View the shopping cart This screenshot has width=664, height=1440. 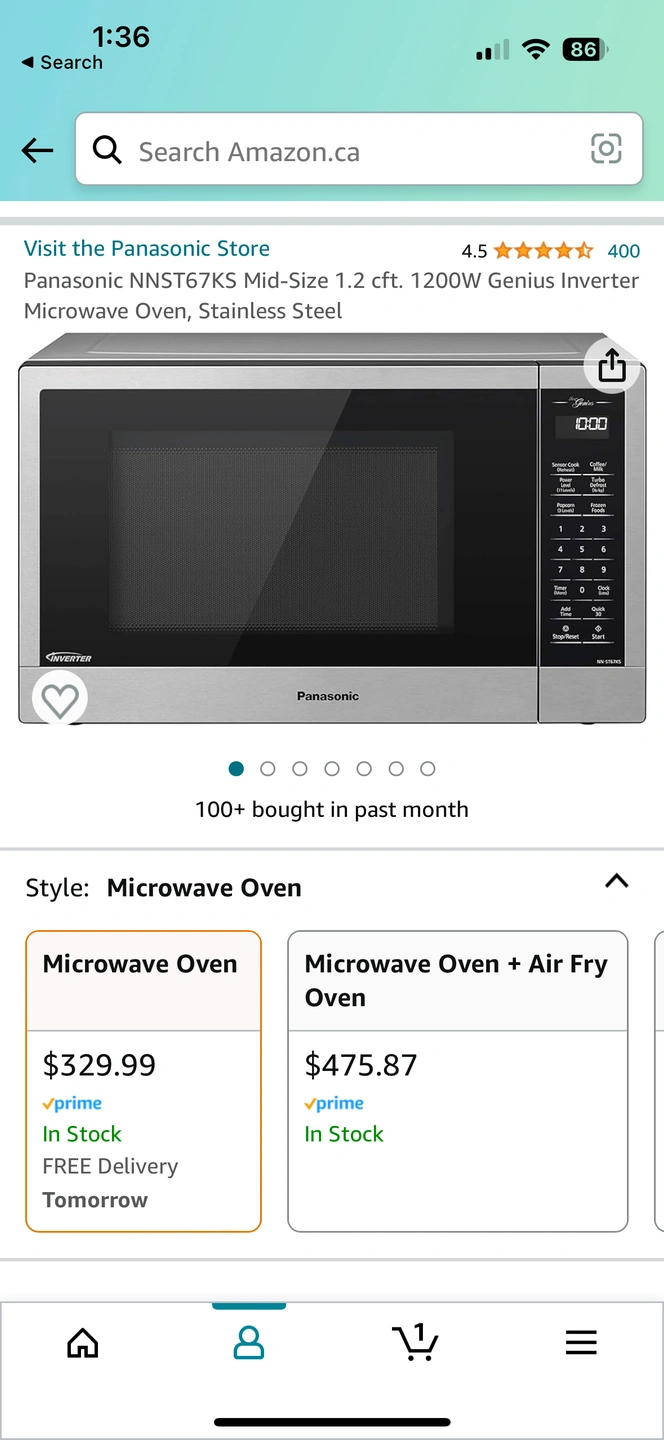(x=415, y=1342)
